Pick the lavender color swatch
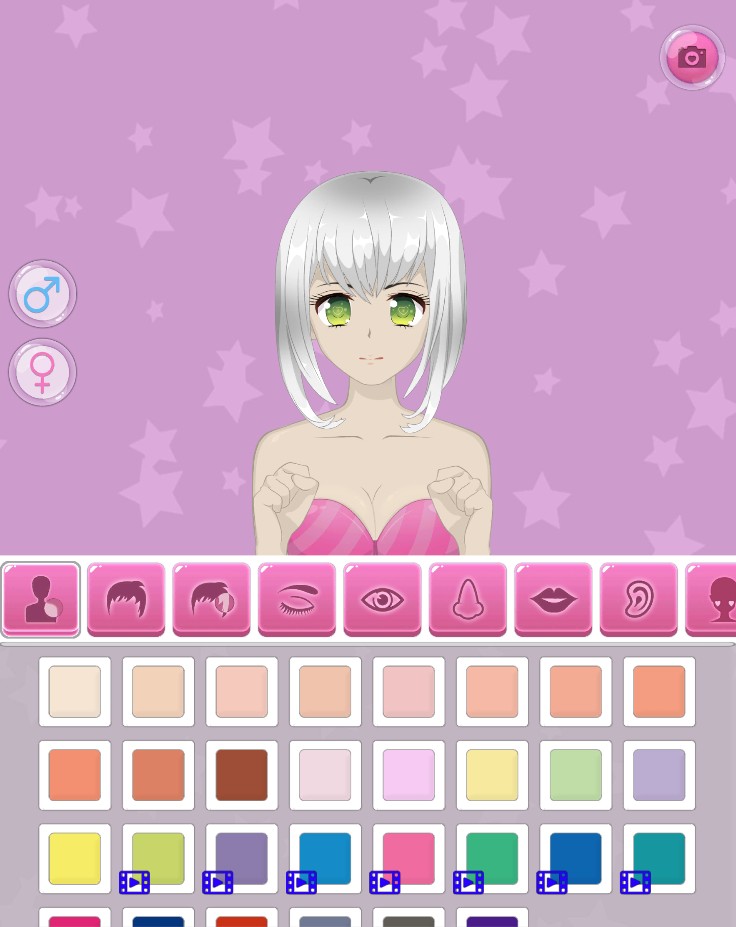This screenshot has height=927, width=736. pos(657,774)
